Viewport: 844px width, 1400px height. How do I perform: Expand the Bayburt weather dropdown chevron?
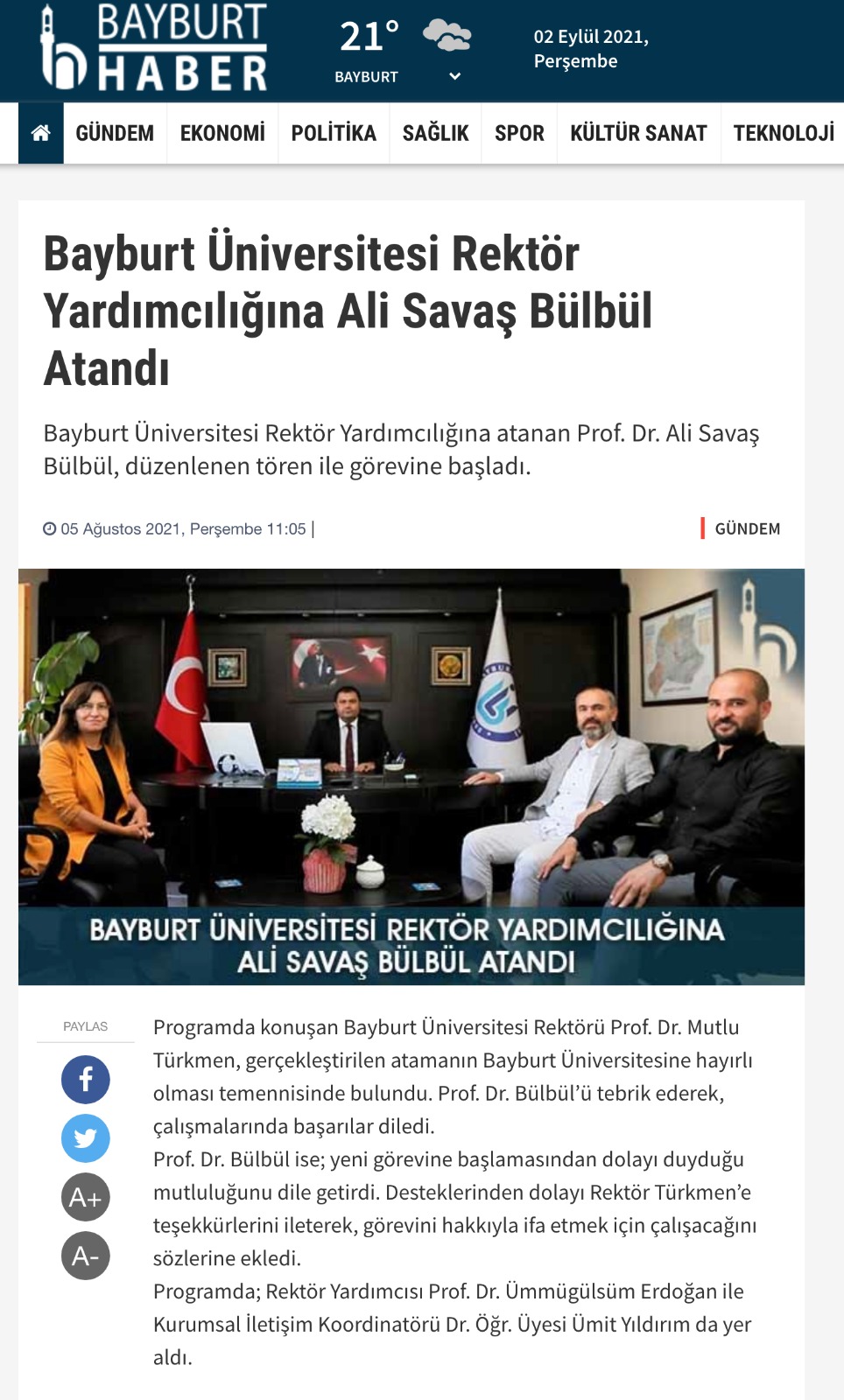454,76
